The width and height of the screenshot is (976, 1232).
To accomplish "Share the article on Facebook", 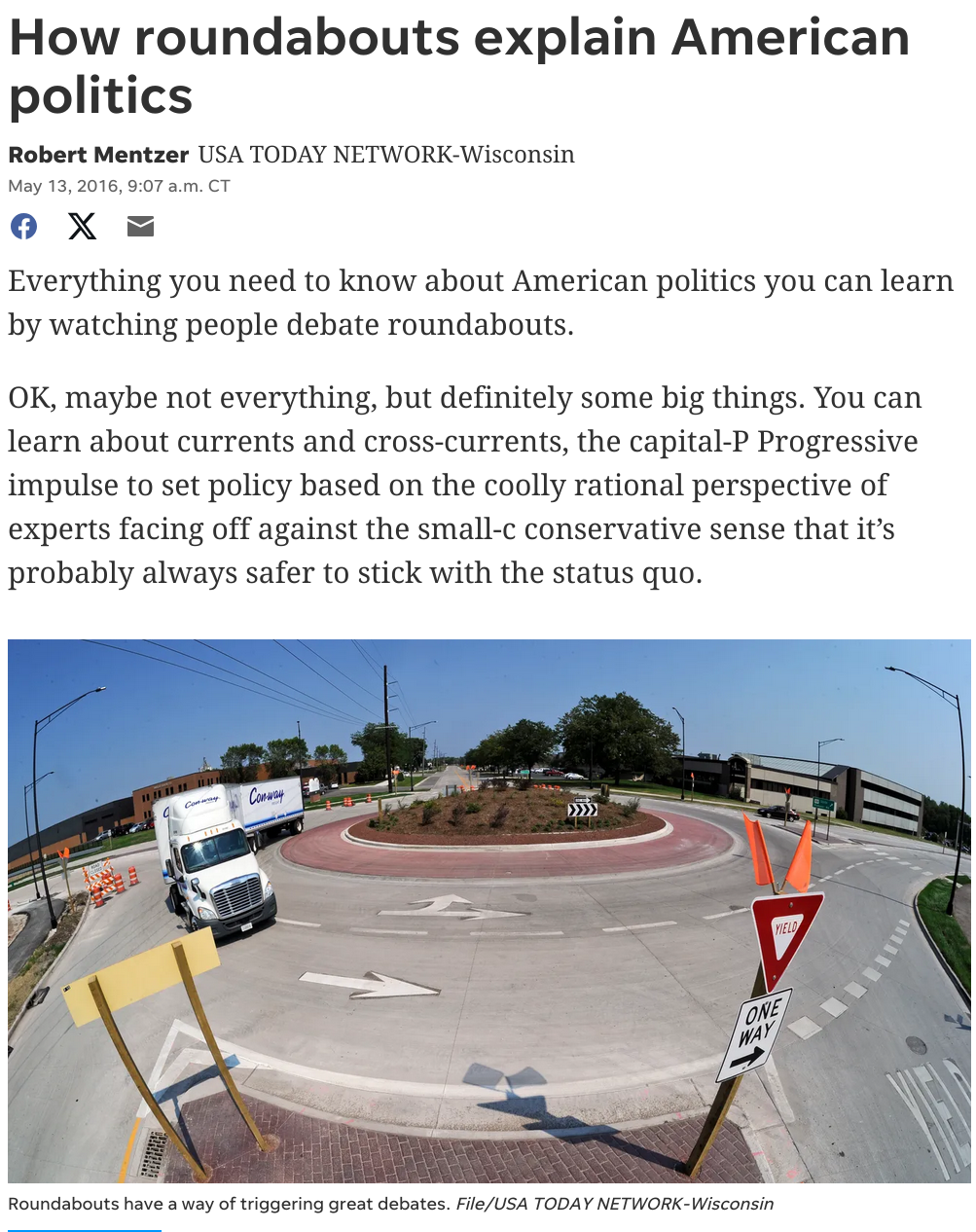I will pyautogui.click(x=23, y=227).
